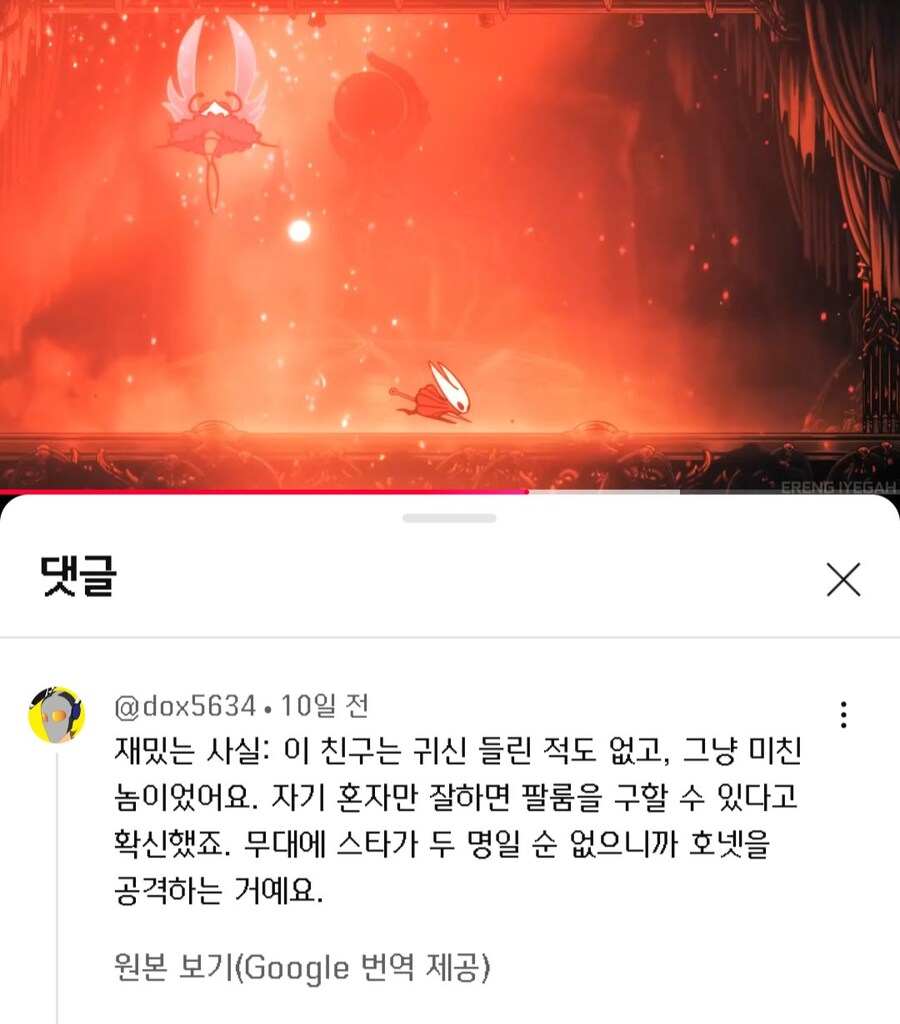Tap the comments sheet drag handle

449,518
